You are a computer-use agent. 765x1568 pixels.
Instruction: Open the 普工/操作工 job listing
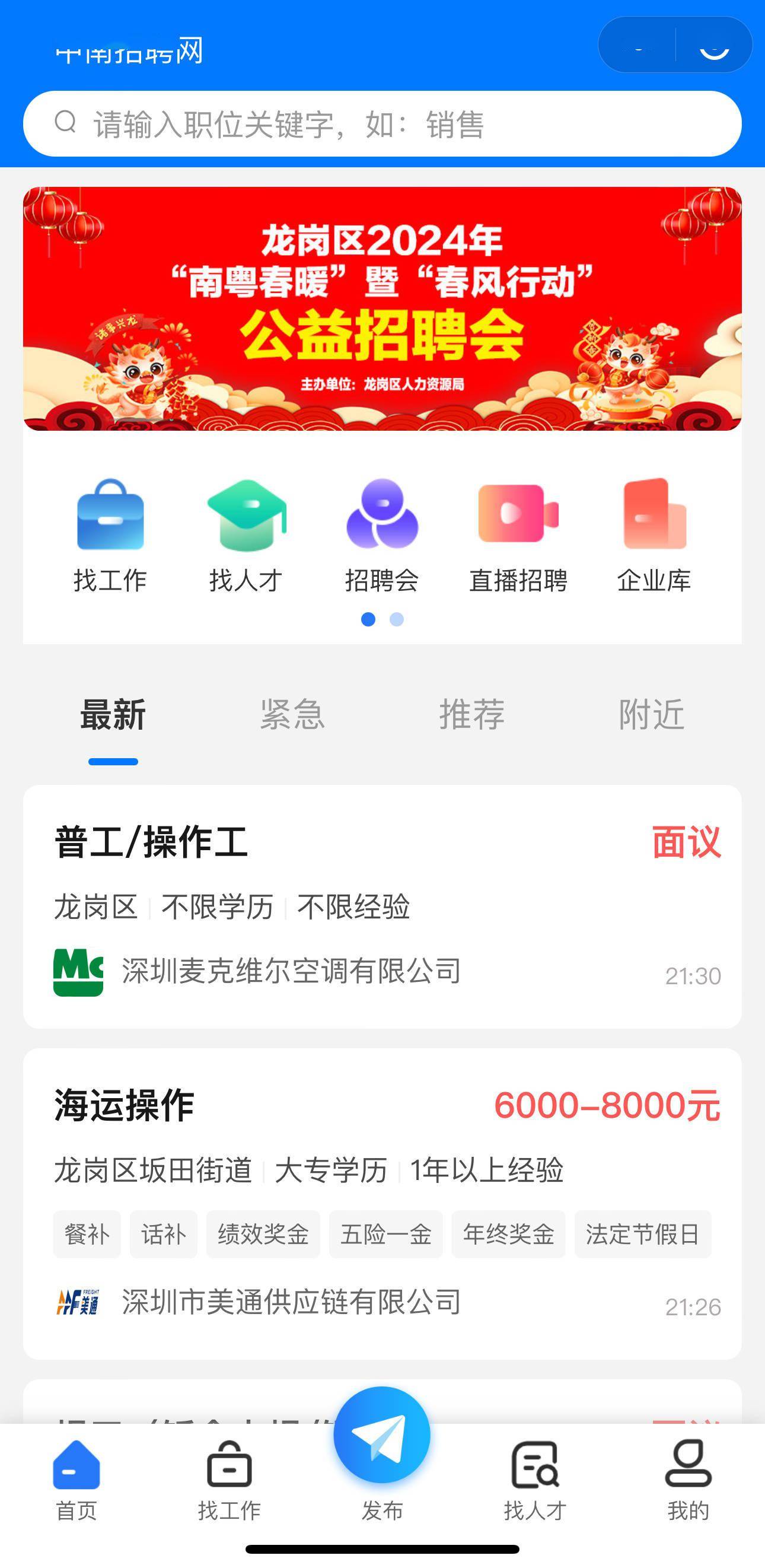coord(382,907)
